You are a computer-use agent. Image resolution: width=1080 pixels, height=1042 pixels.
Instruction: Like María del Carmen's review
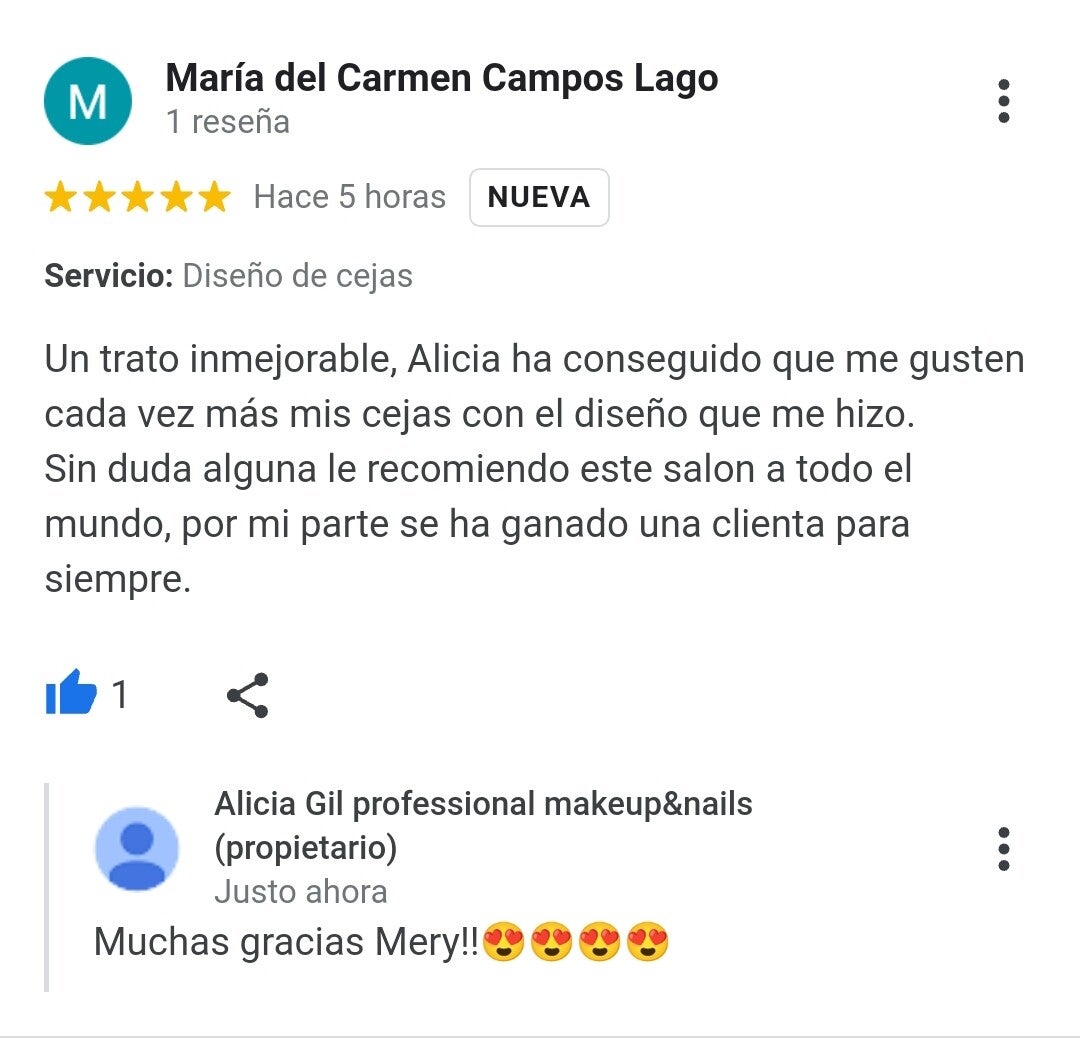point(72,694)
